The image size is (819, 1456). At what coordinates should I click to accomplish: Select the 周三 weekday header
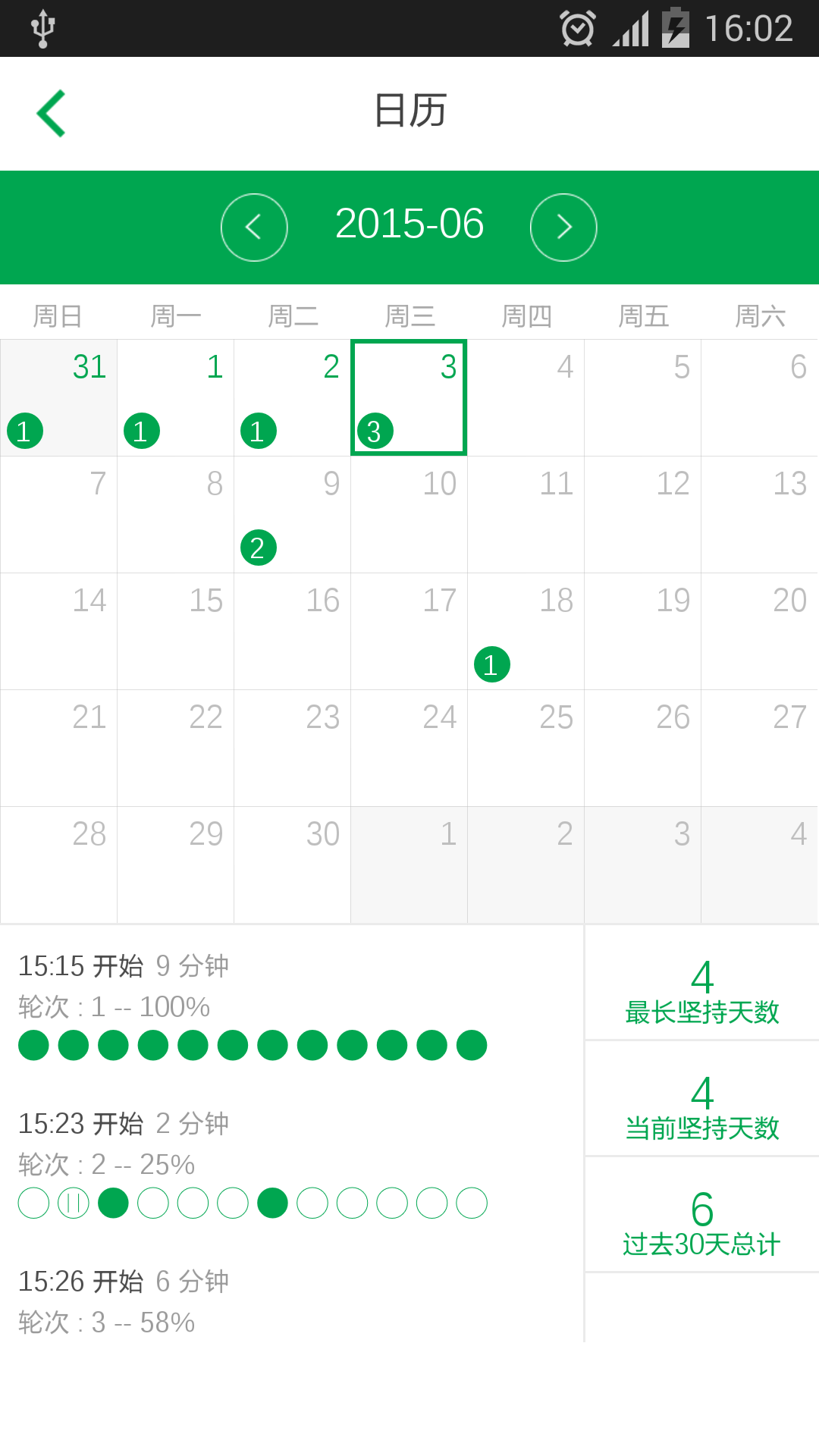(x=409, y=315)
